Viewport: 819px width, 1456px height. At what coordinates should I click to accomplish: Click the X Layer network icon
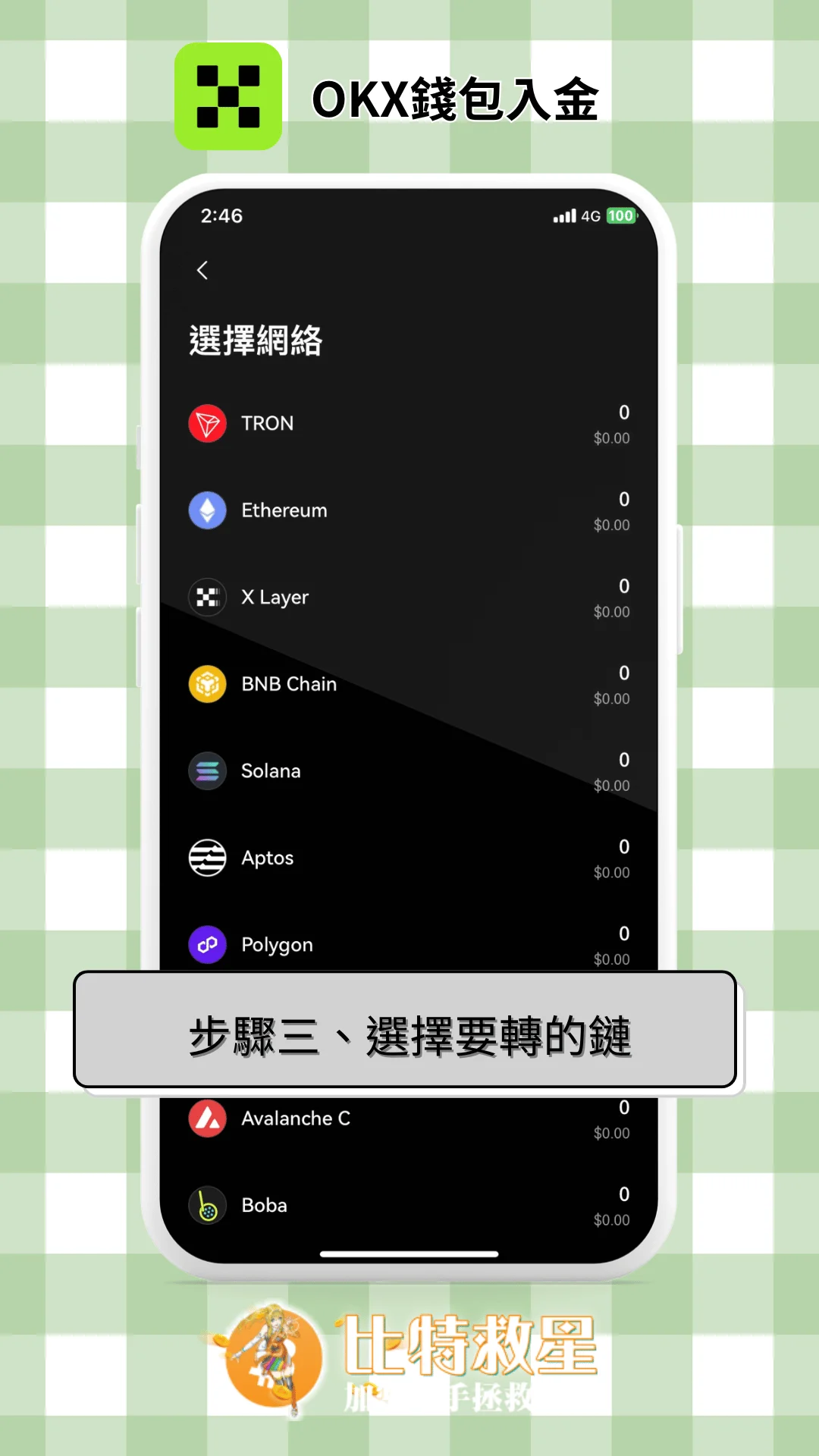[x=207, y=597]
